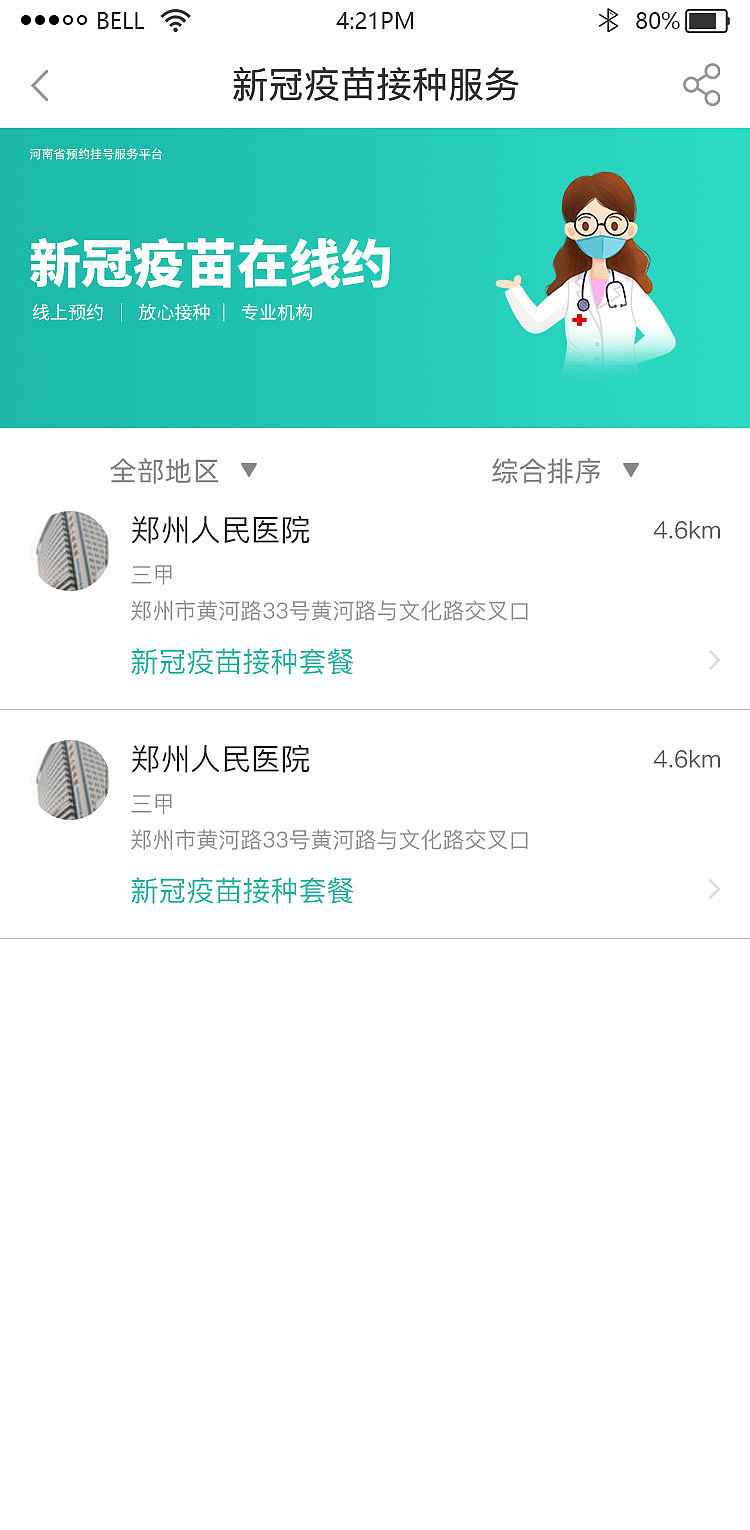Tap the Wi-Fi icon in status bar
This screenshot has width=750, height=1530.
tap(175, 20)
